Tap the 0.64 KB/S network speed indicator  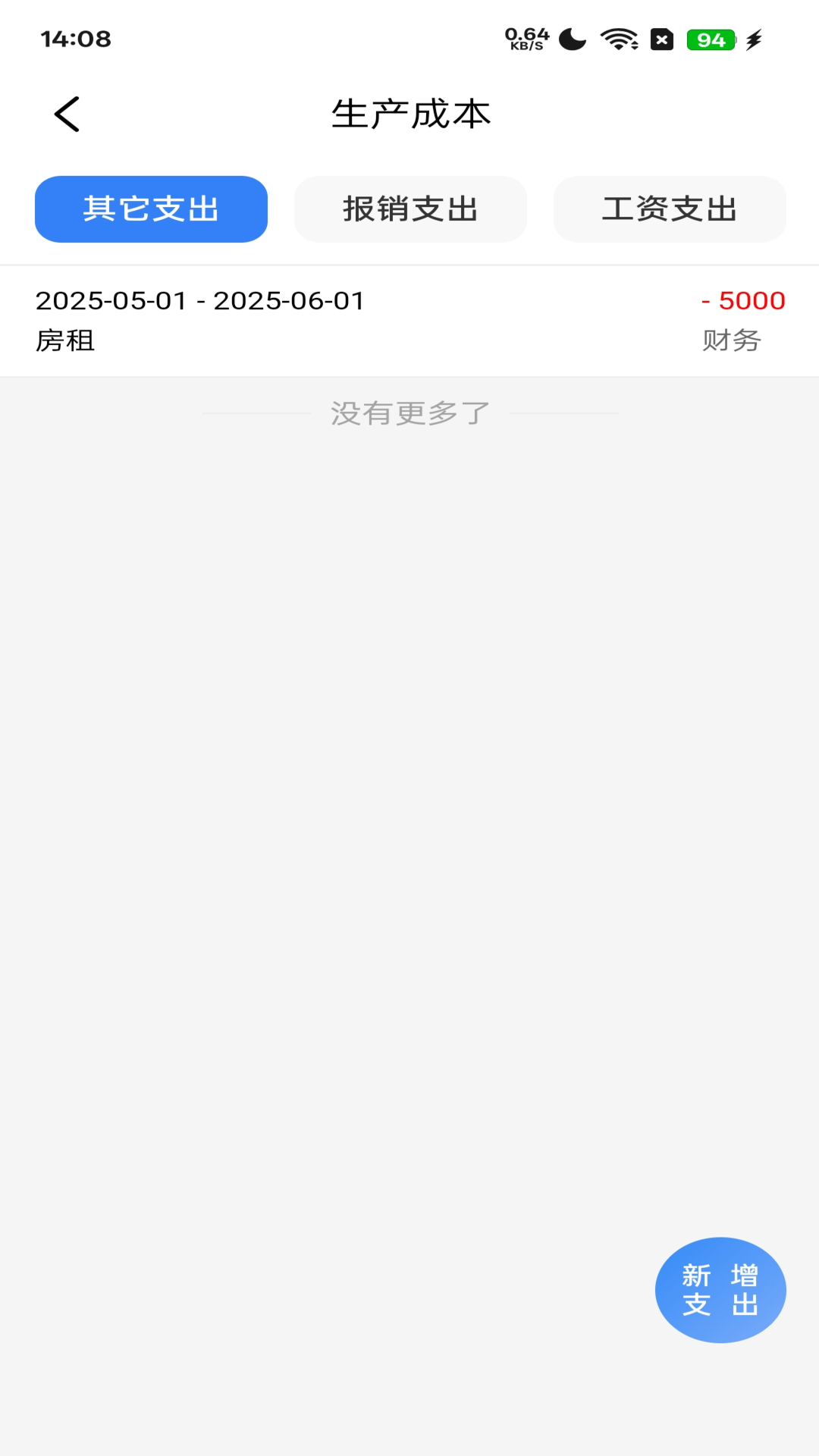click(x=526, y=36)
